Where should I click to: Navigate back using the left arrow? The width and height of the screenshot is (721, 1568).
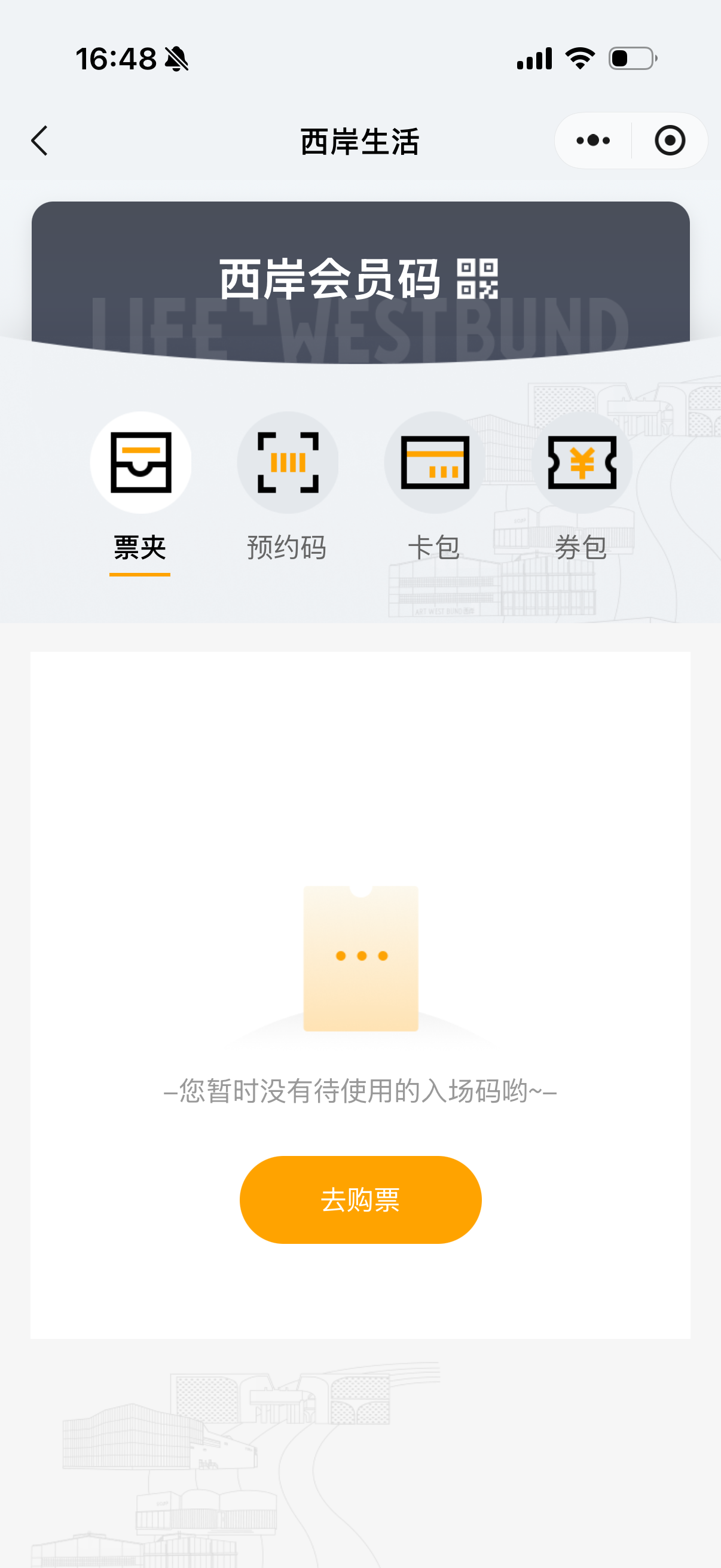click(38, 140)
